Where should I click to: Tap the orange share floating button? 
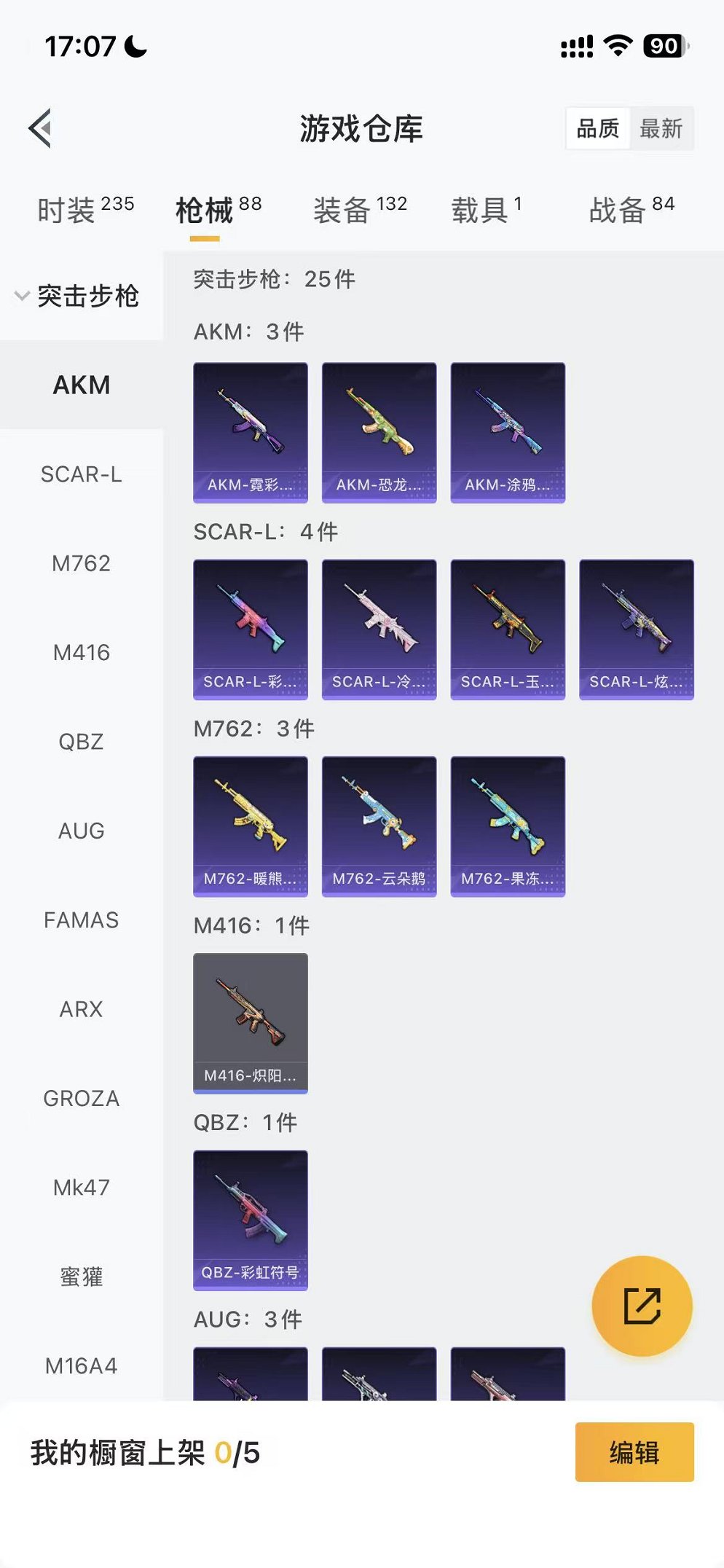pos(642,1305)
